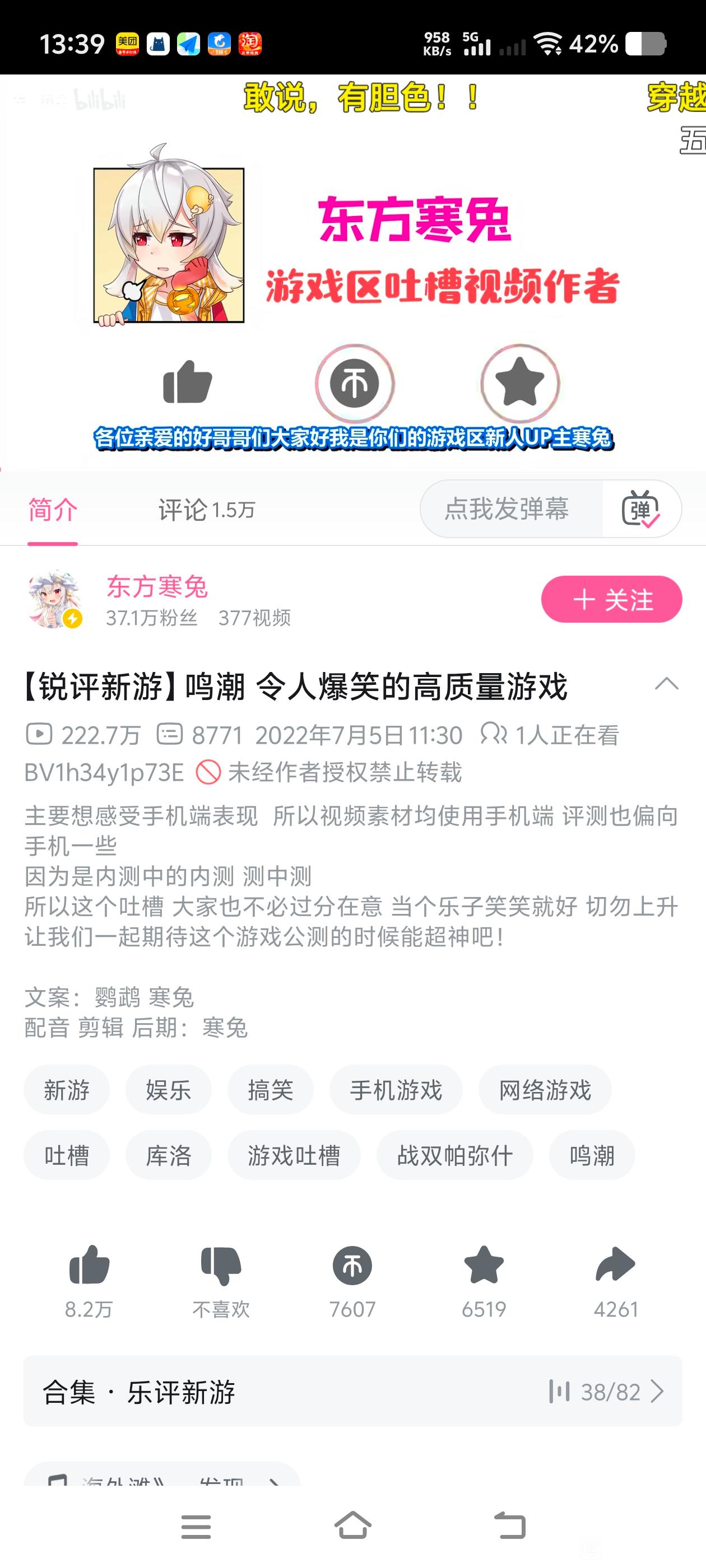Open the 合集 · 乐评新游 collection list
Screen dimensions: 706x1568
point(352,1392)
